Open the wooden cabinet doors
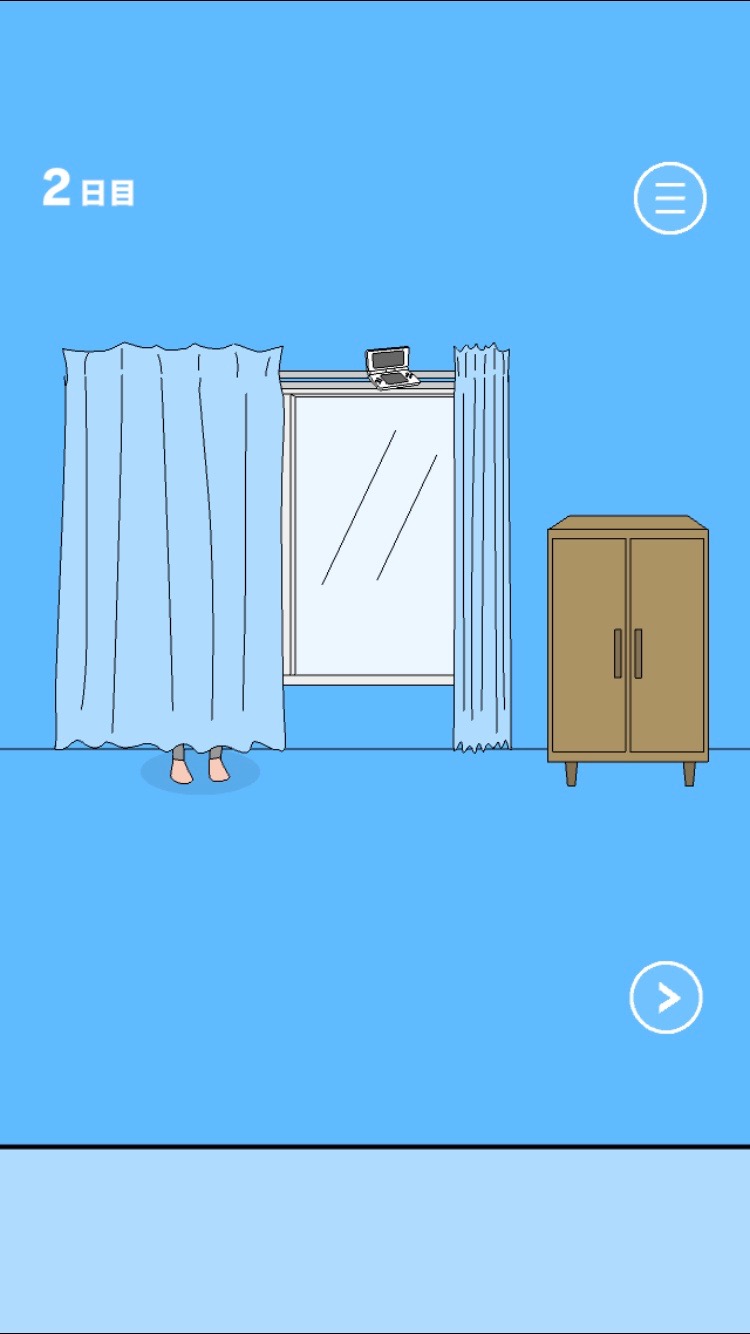This screenshot has width=750, height=1334. coord(628,646)
